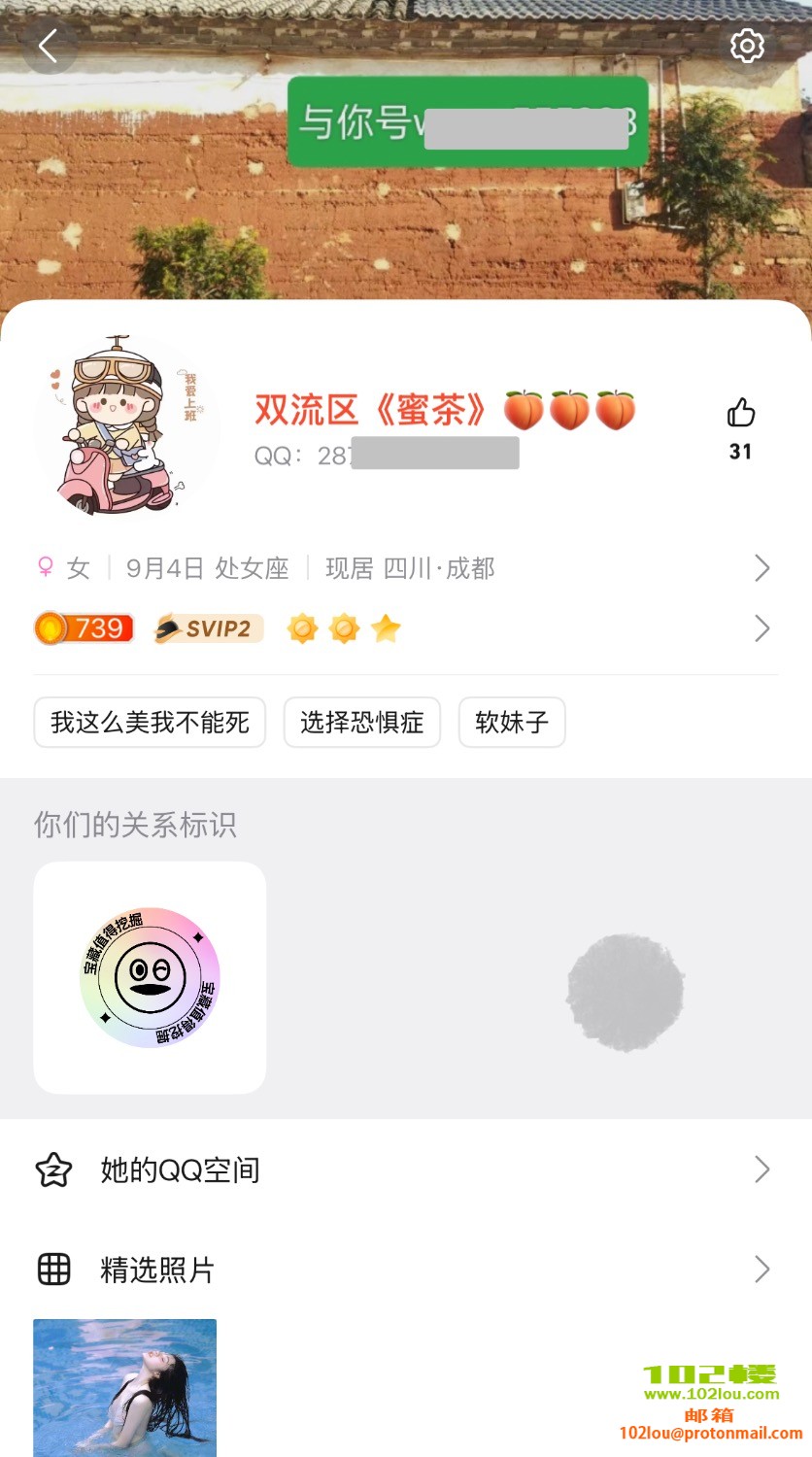Select the 我这么美我不能死 tag

(150, 722)
